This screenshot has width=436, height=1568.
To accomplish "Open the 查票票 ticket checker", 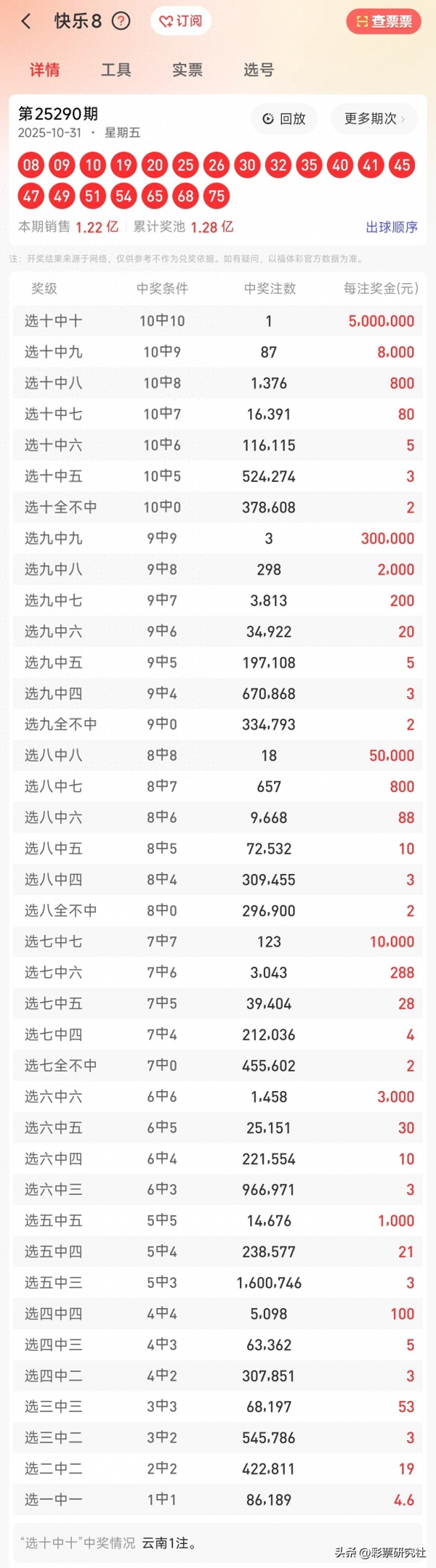I will coord(384,22).
